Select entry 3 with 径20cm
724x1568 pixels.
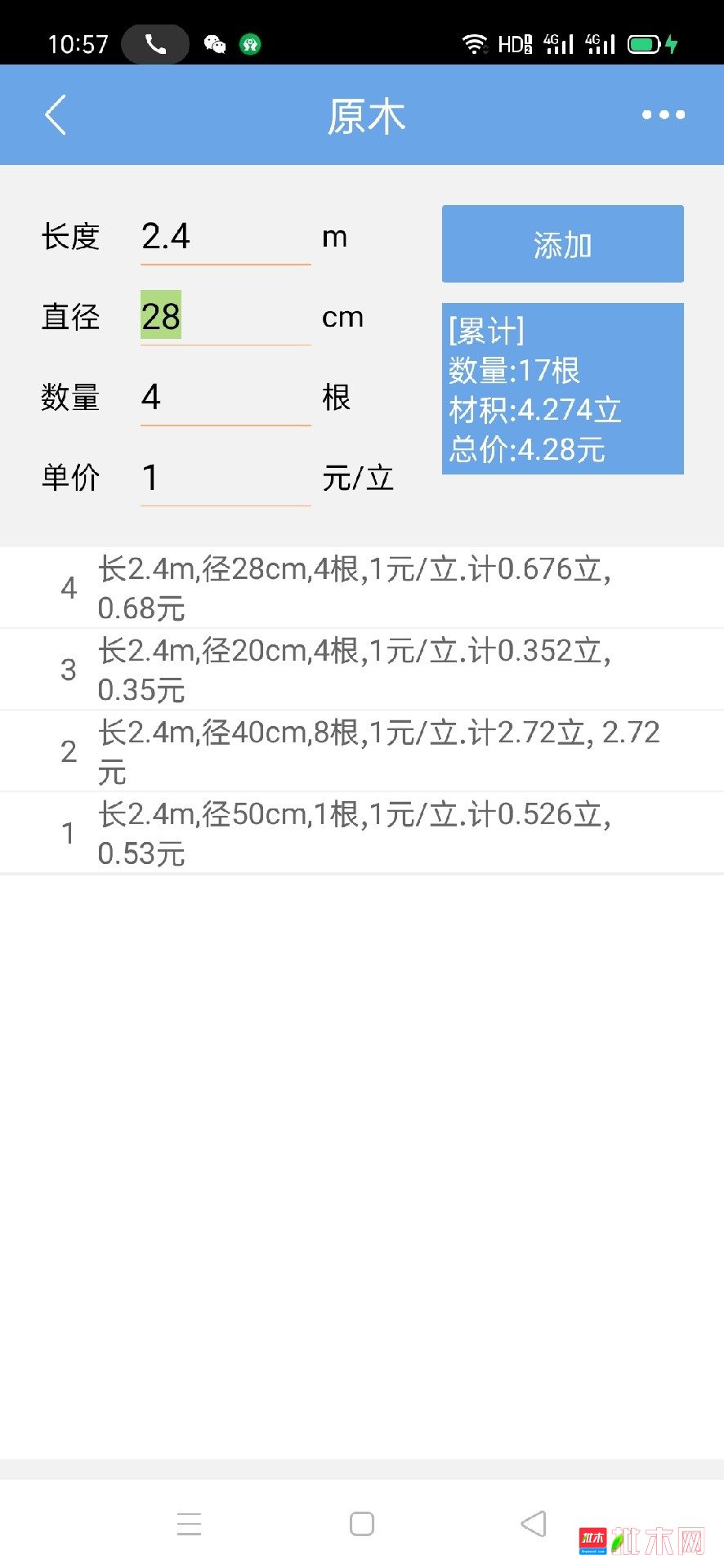click(x=362, y=670)
